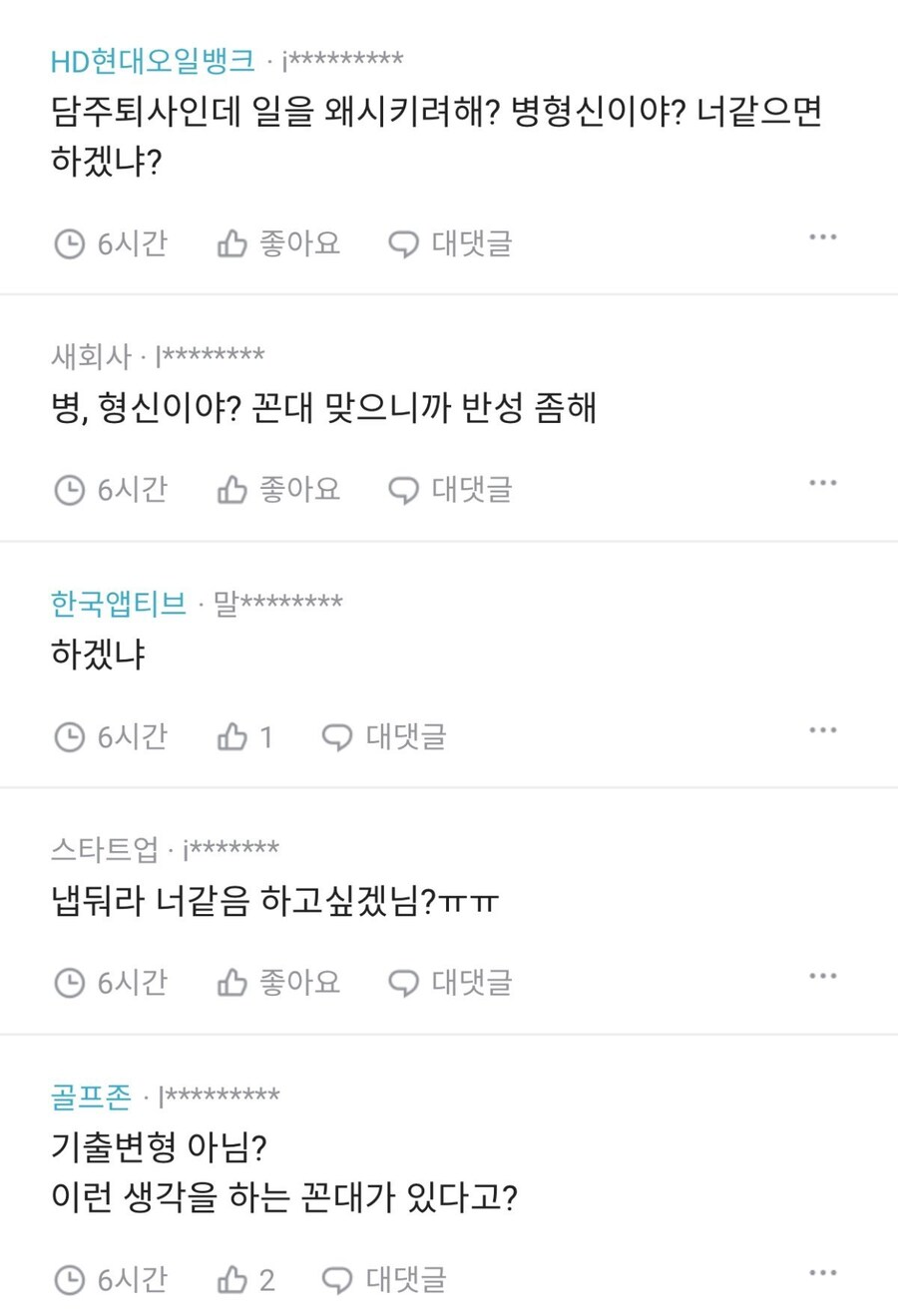The height and width of the screenshot is (1316, 898).
Task: Click the thumbs-up icon showing count 1
Action: point(231,736)
